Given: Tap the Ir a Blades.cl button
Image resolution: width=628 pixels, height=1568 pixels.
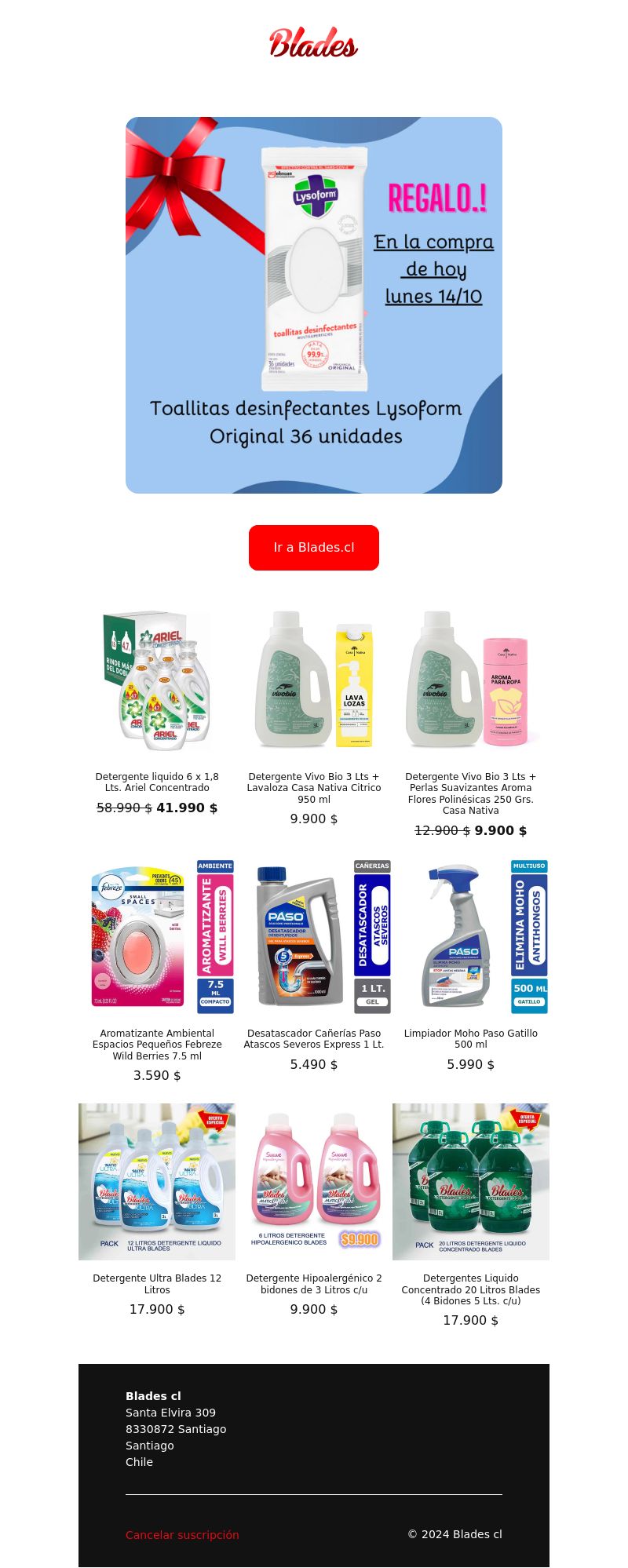Looking at the screenshot, I should [314, 548].
